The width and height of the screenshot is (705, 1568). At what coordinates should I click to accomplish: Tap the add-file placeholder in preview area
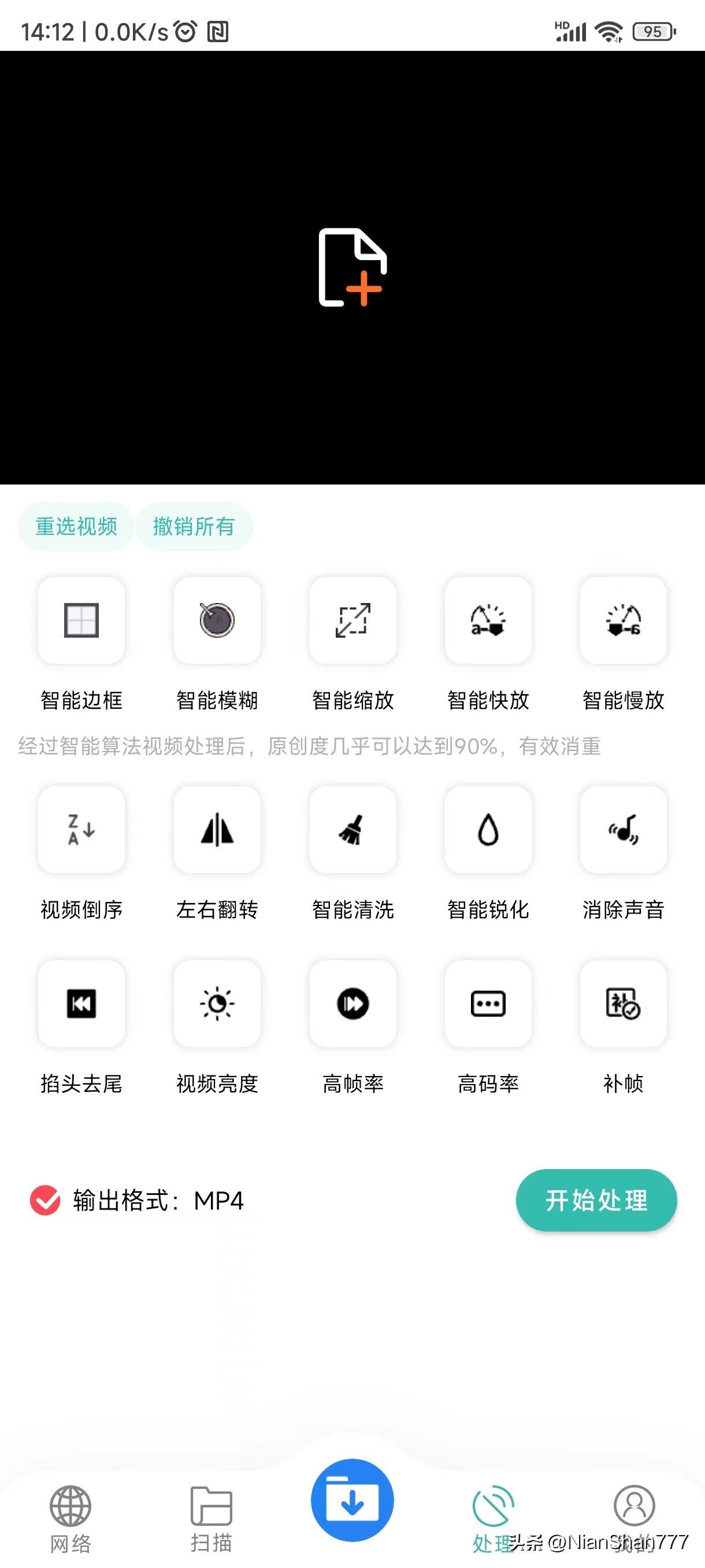point(352,269)
